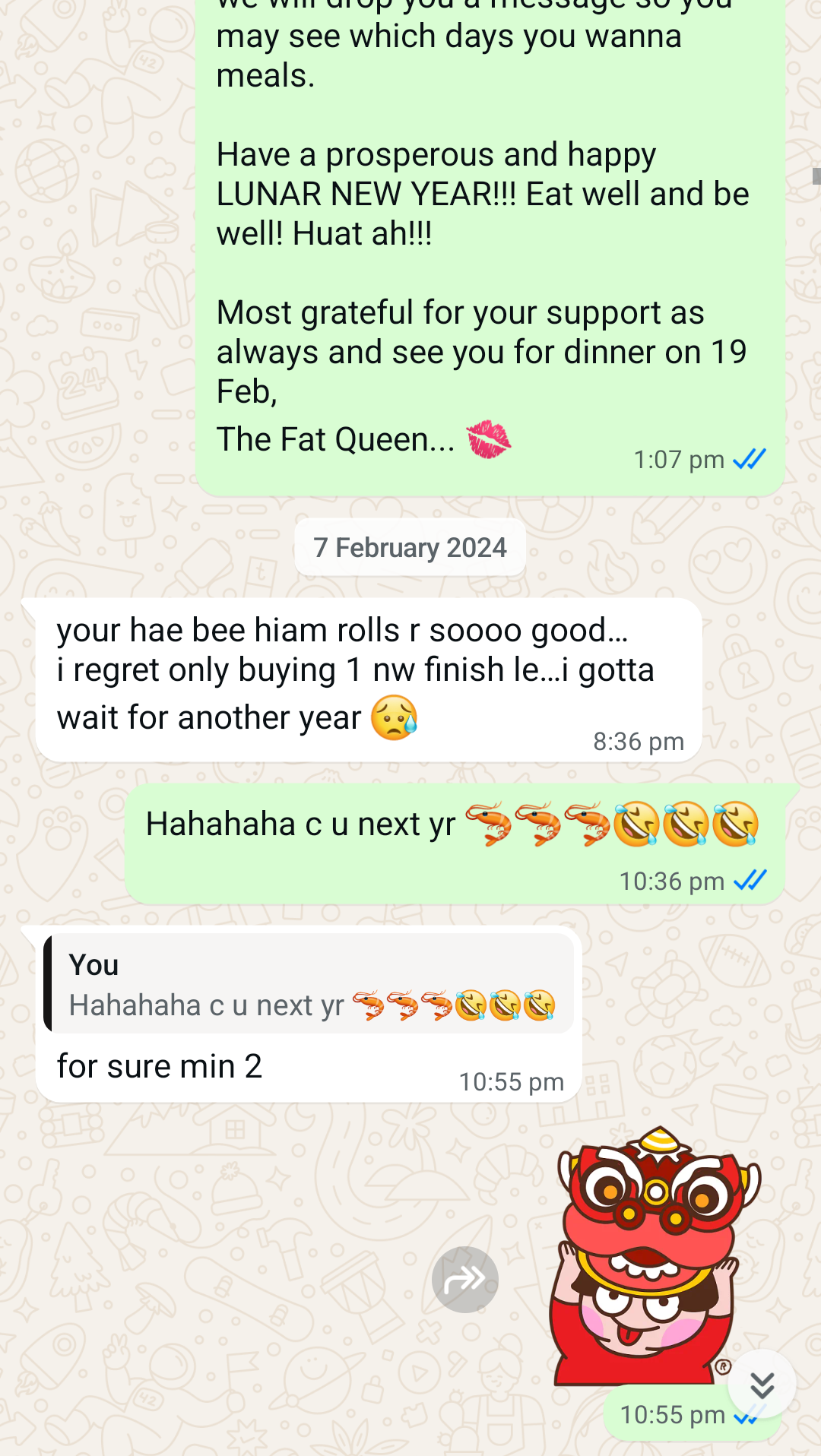
Task: Forward the lion dance sticker
Action: [x=464, y=1279]
